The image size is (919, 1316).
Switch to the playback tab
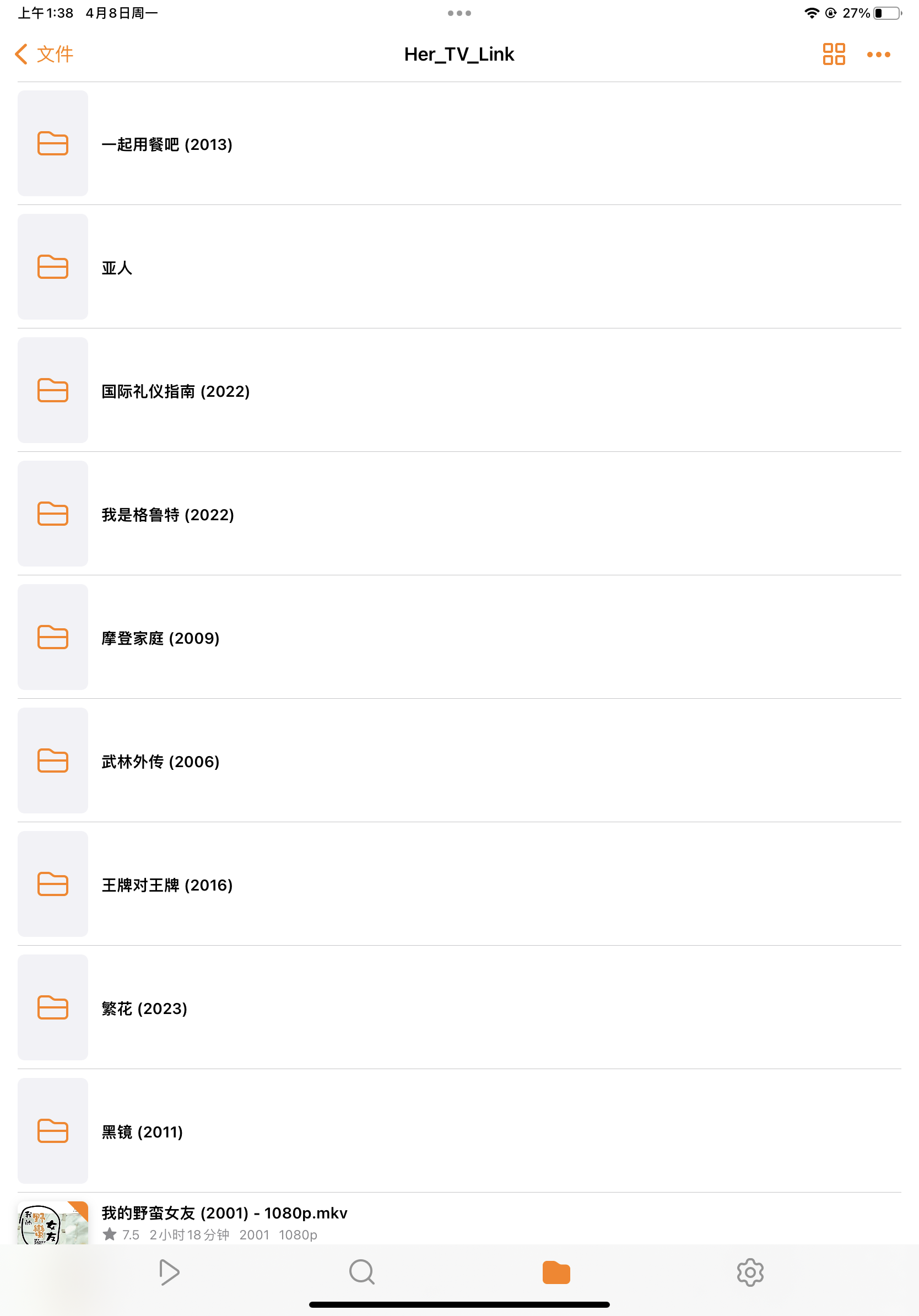click(169, 1272)
